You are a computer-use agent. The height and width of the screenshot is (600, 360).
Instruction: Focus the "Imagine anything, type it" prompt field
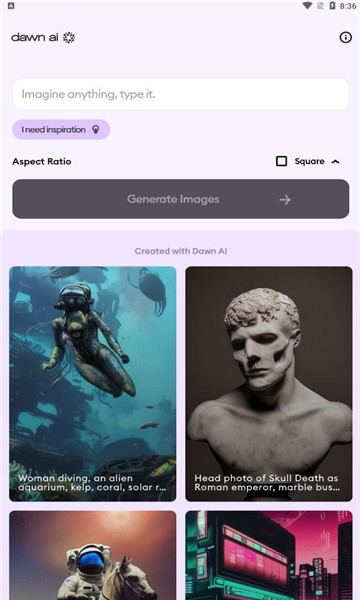181,94
